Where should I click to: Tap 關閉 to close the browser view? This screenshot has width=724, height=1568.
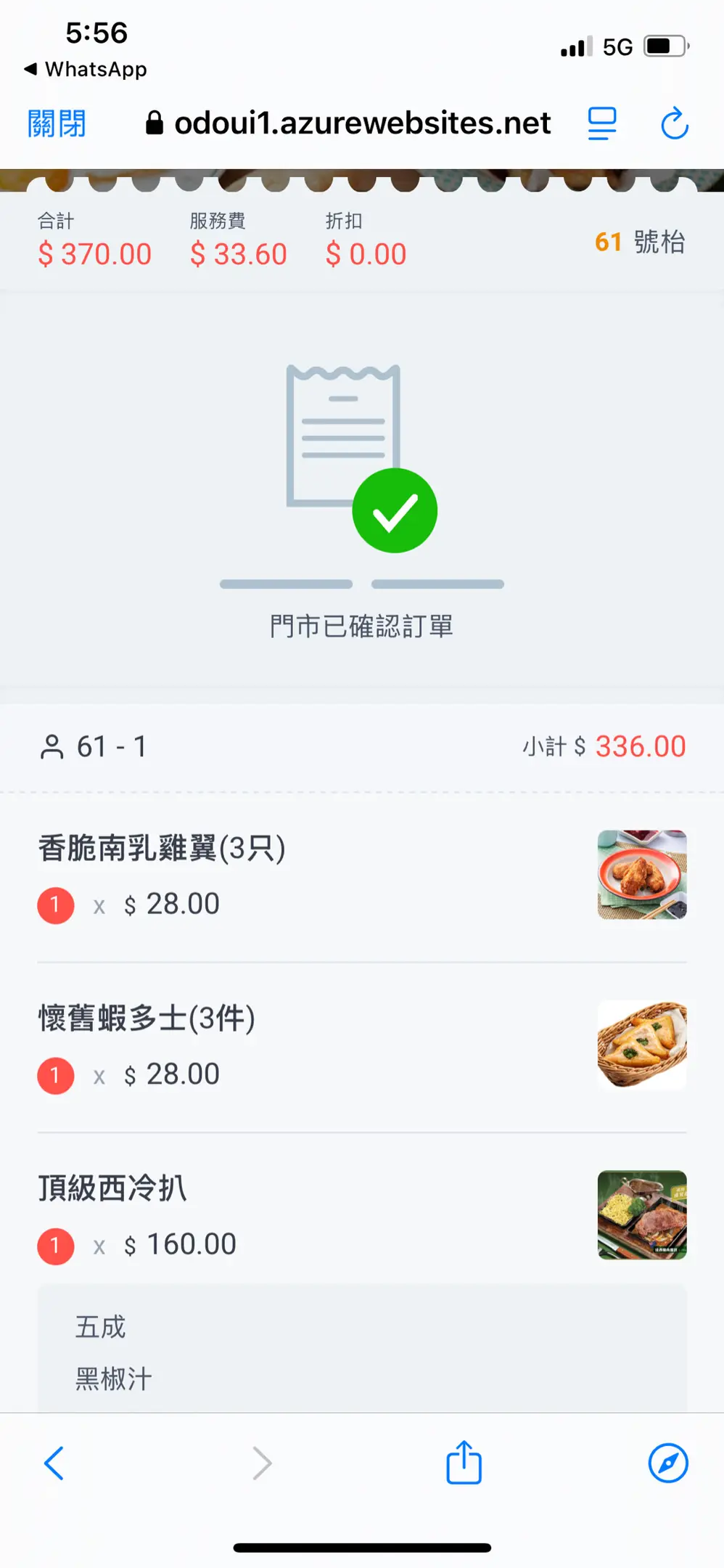(x=57, y=123)
